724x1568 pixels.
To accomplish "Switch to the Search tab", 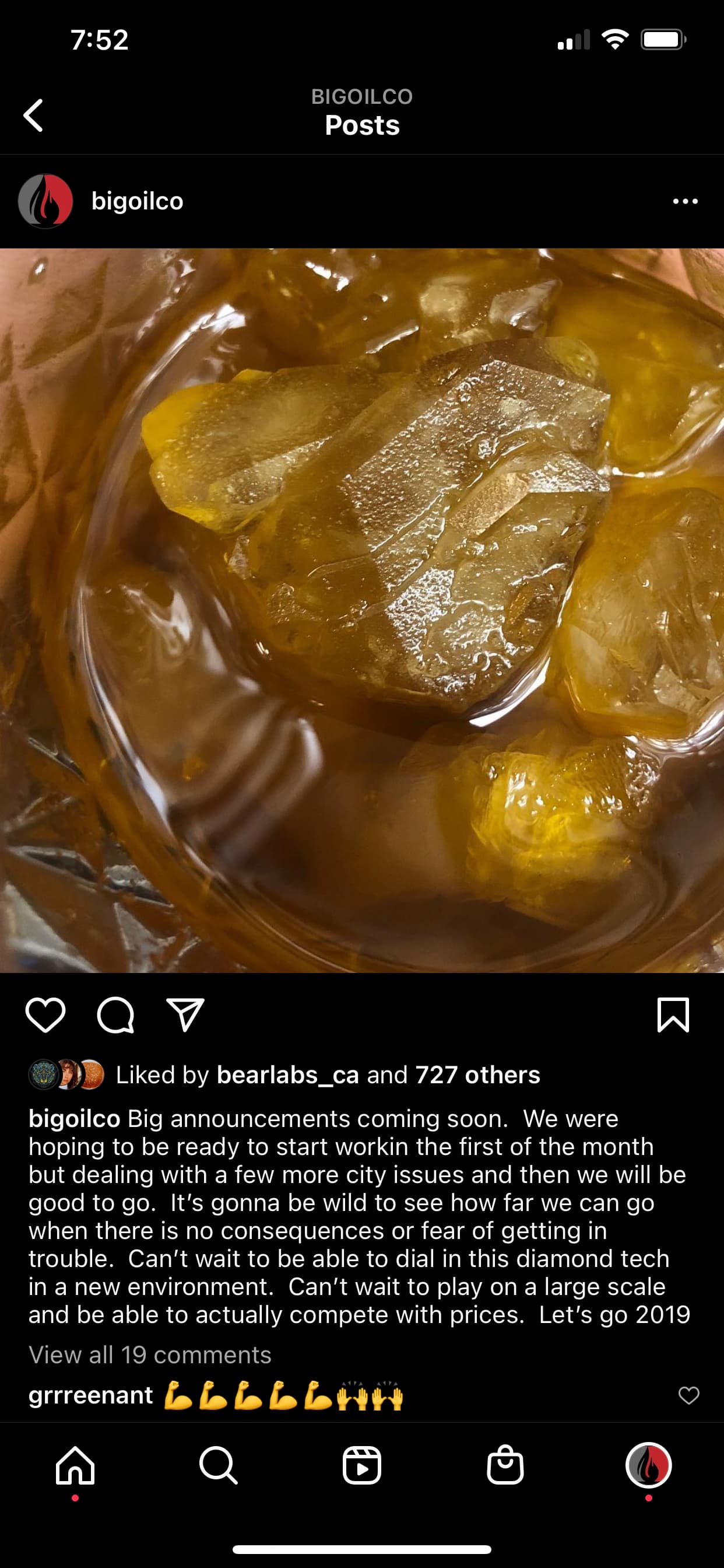I will click(x=219, y=1465).
